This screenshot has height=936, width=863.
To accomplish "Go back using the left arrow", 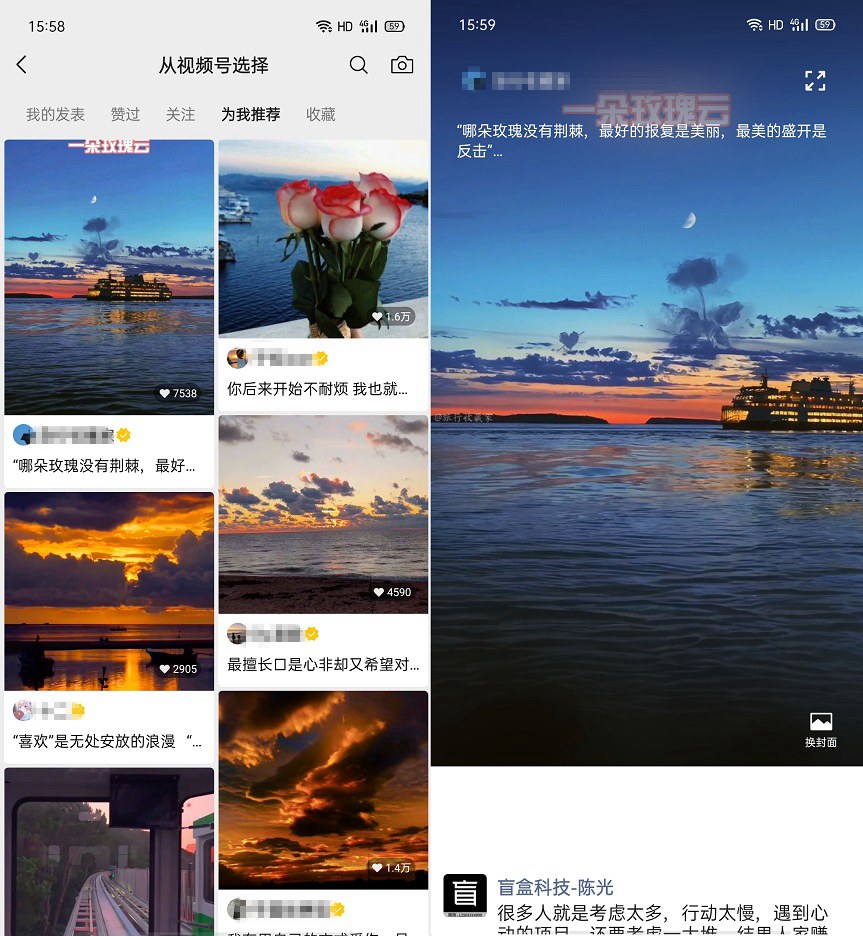I will click(21, 64).
